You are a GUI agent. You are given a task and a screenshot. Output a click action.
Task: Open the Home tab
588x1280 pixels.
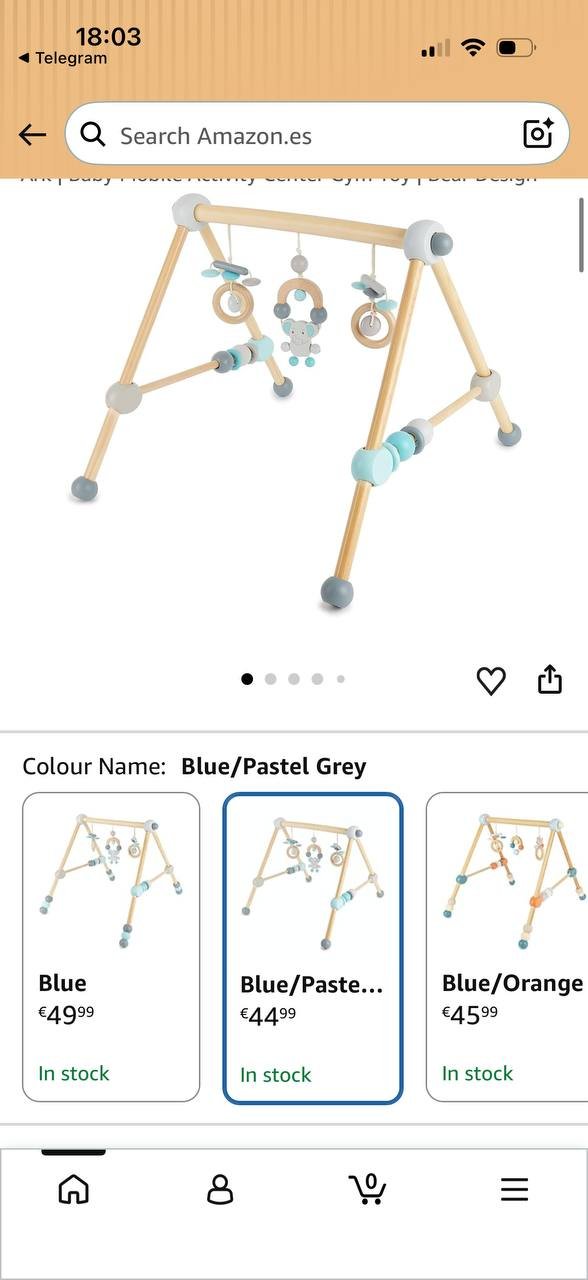74,1189
